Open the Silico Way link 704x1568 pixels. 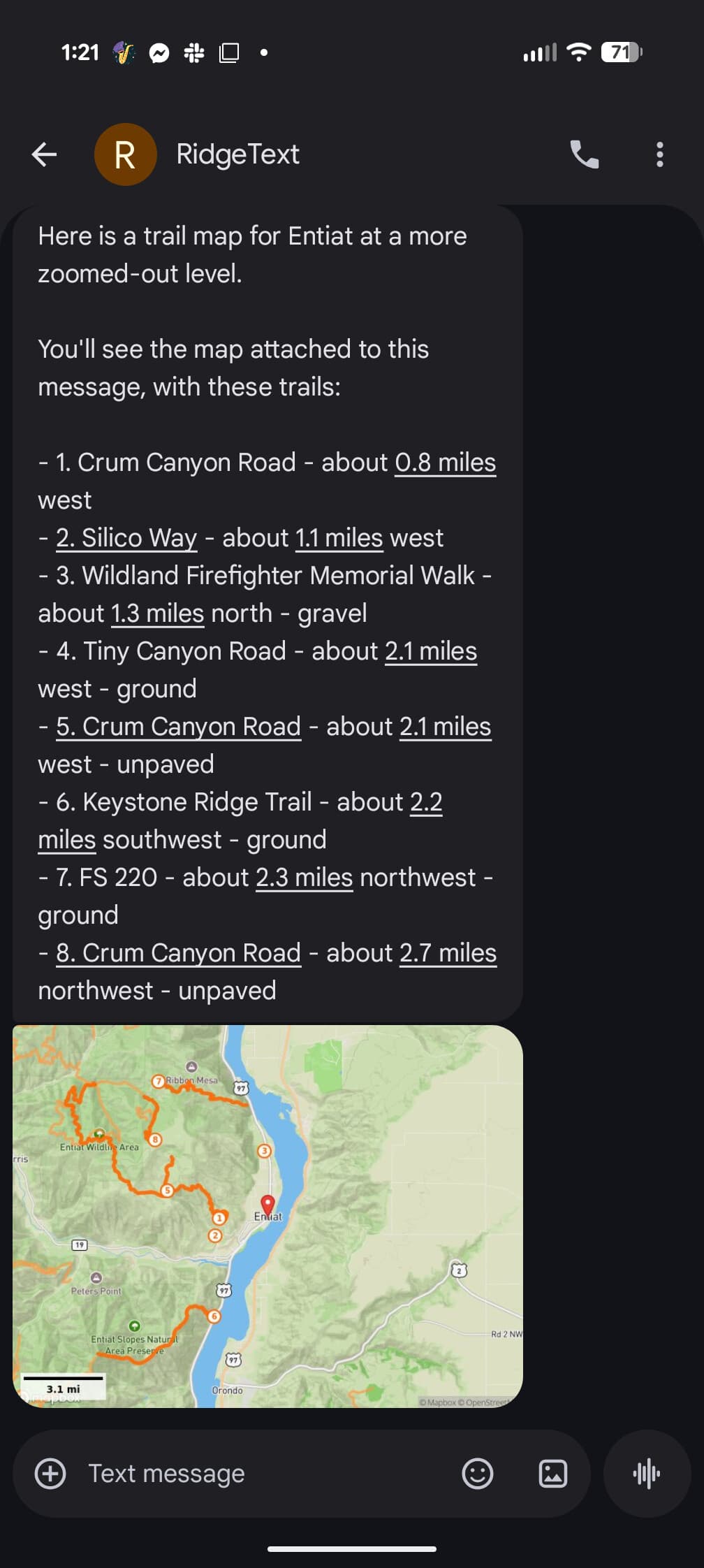pos(126,537)
